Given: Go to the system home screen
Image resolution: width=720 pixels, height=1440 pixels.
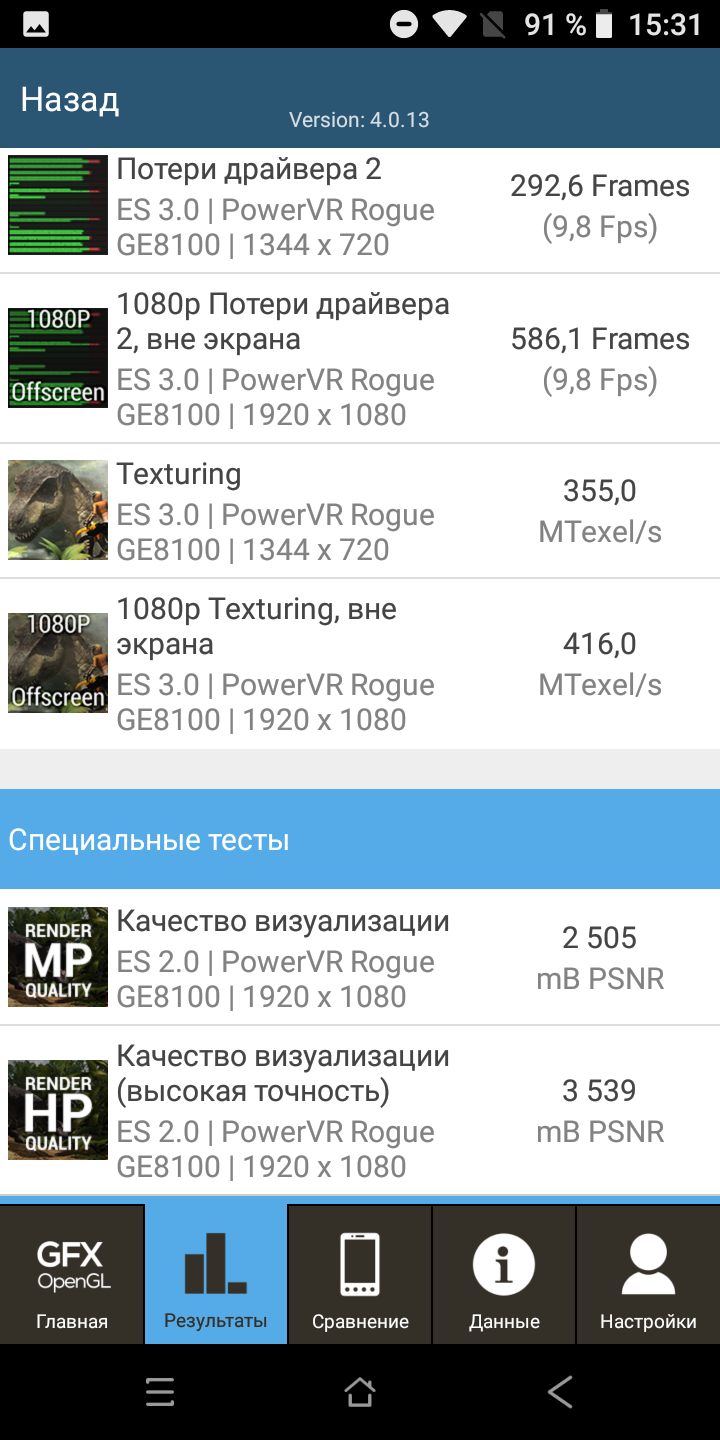Looking at the screenshot, I should 360,1392.
